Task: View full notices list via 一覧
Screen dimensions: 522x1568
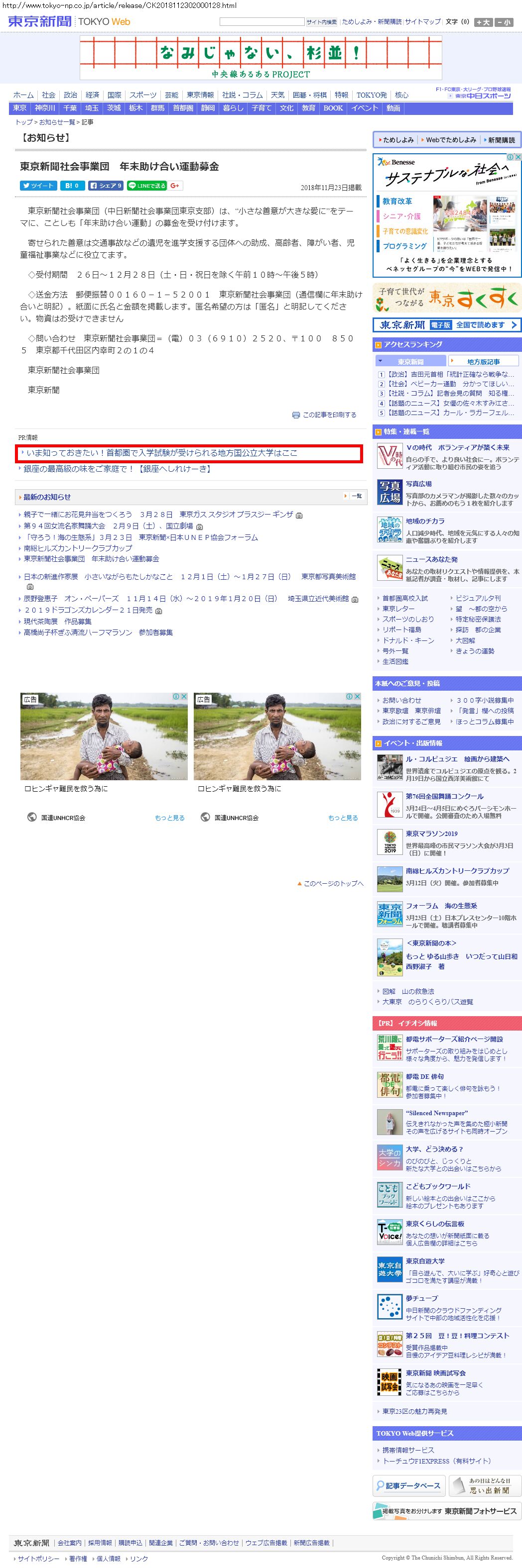Action: coord(356,496)
